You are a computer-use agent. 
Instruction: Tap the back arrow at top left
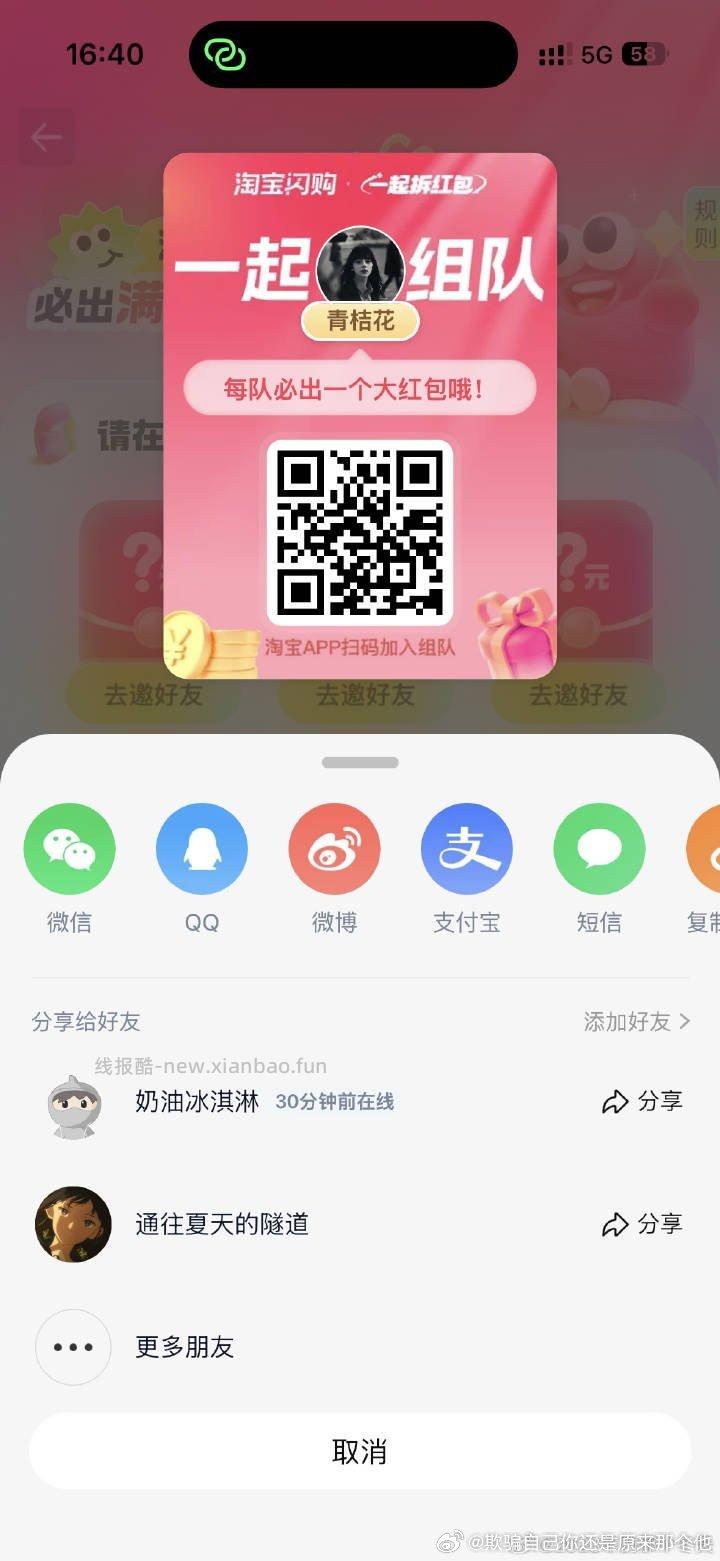click(x=46, y=137)
